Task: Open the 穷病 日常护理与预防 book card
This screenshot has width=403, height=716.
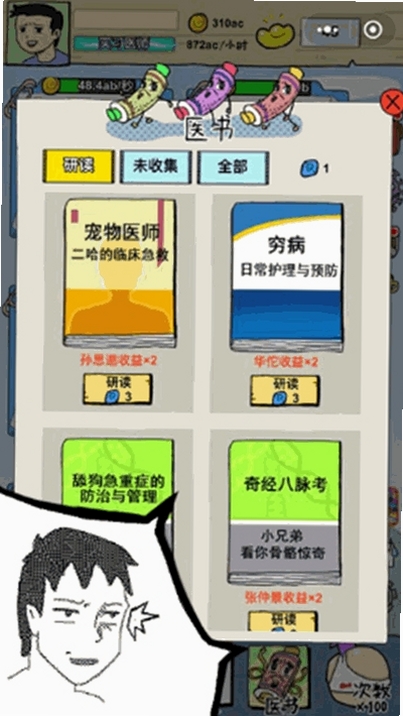Action: [287, 277]
